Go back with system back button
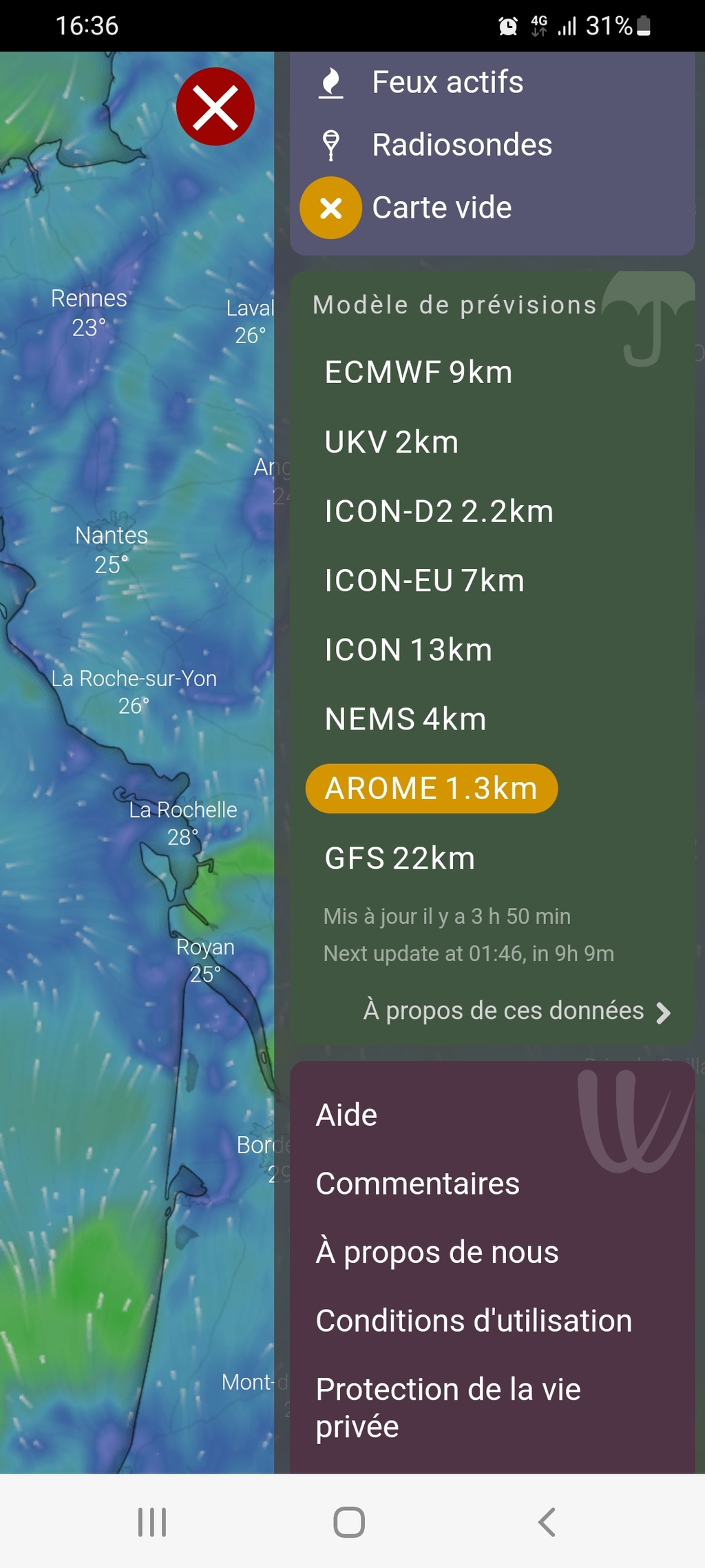The height and width of the screenshot is (1568, 705). (x=547, y=1522)
